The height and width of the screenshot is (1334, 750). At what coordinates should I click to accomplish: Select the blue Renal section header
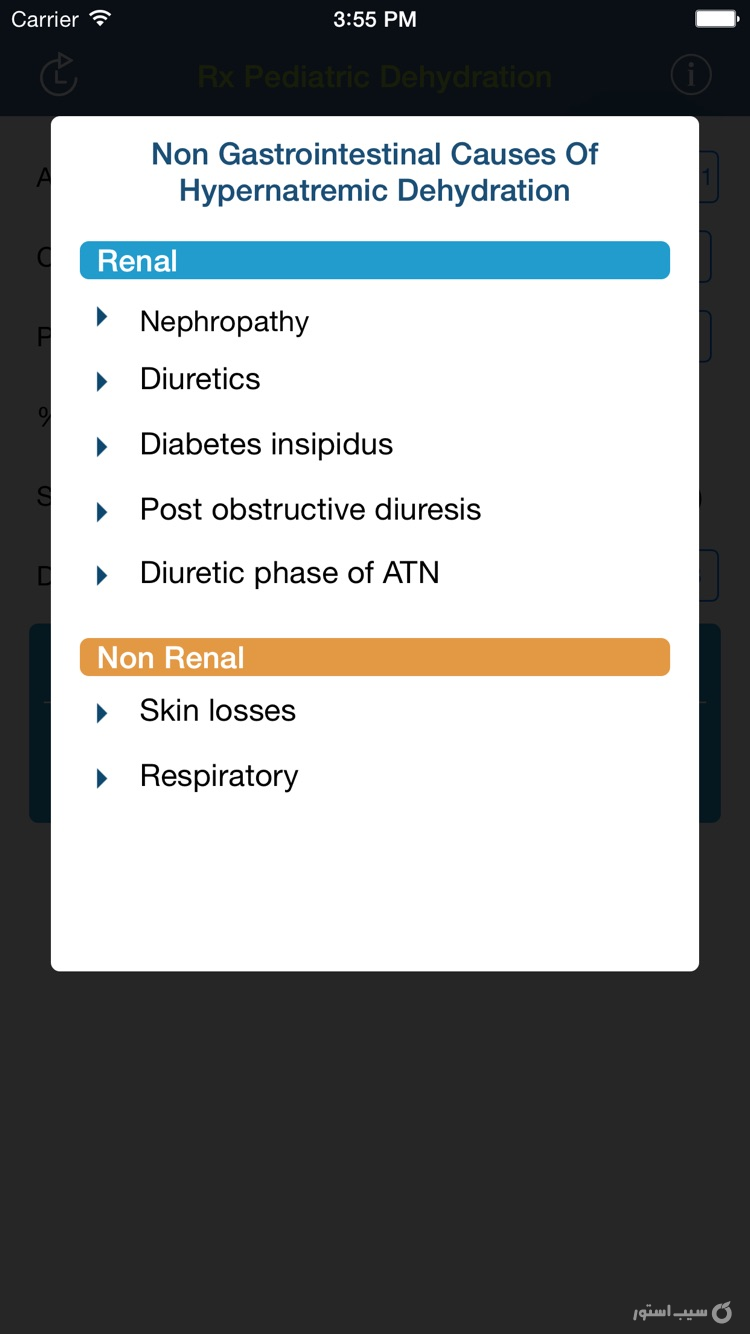pos(375,259)
